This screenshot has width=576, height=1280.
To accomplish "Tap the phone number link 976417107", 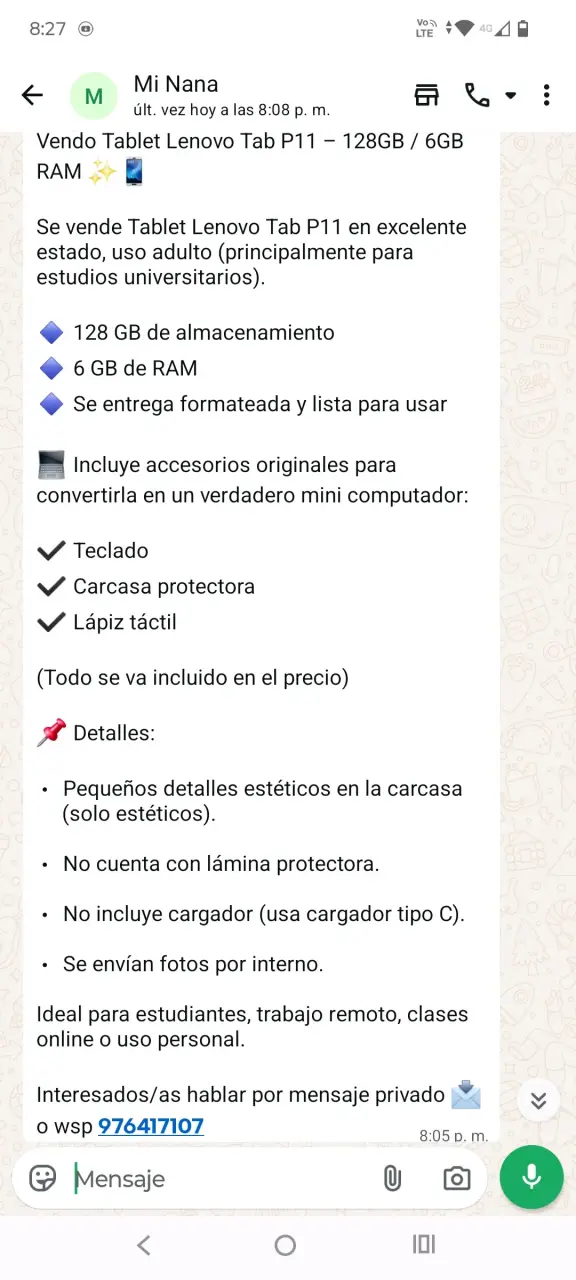I will coord(151,1126).
